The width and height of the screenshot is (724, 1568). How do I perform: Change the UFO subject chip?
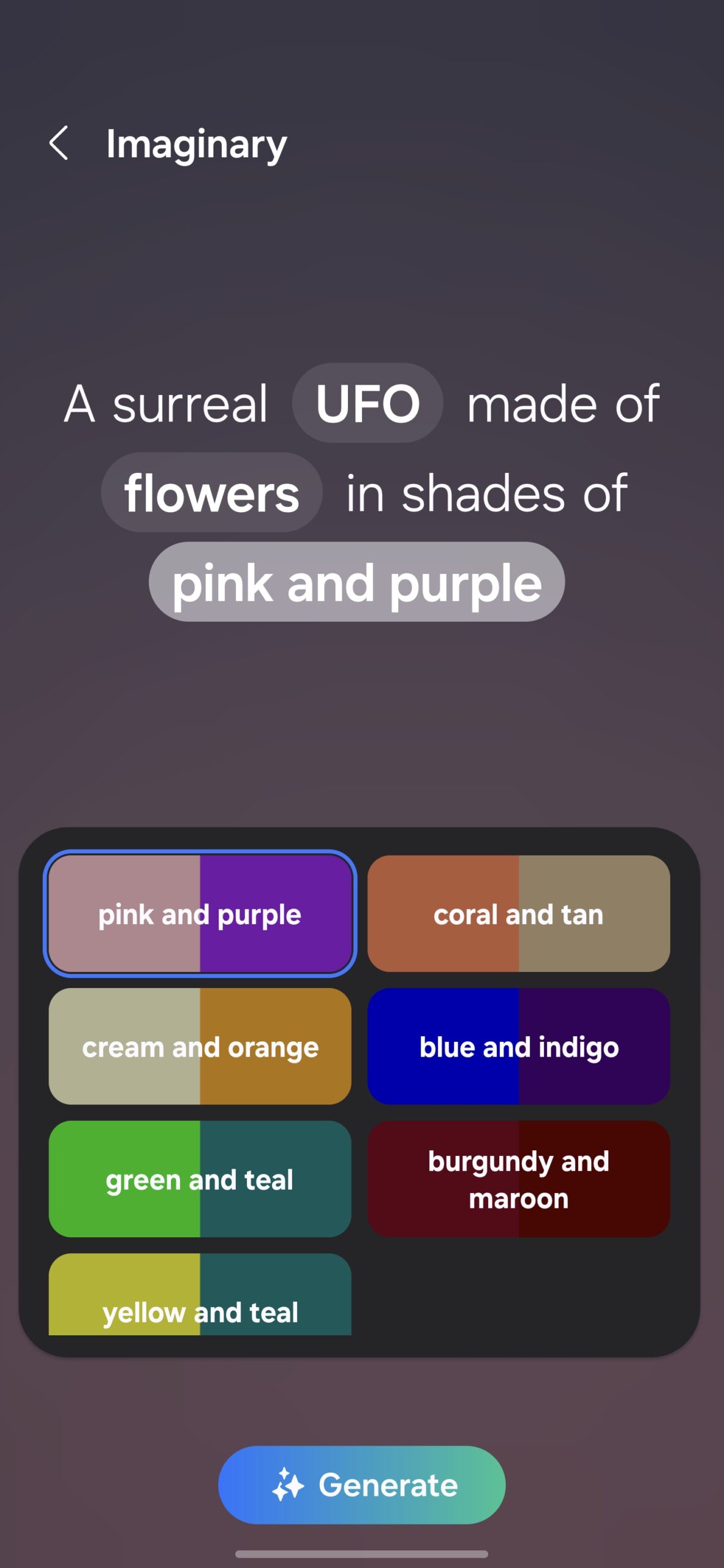(x=367, y=403)
